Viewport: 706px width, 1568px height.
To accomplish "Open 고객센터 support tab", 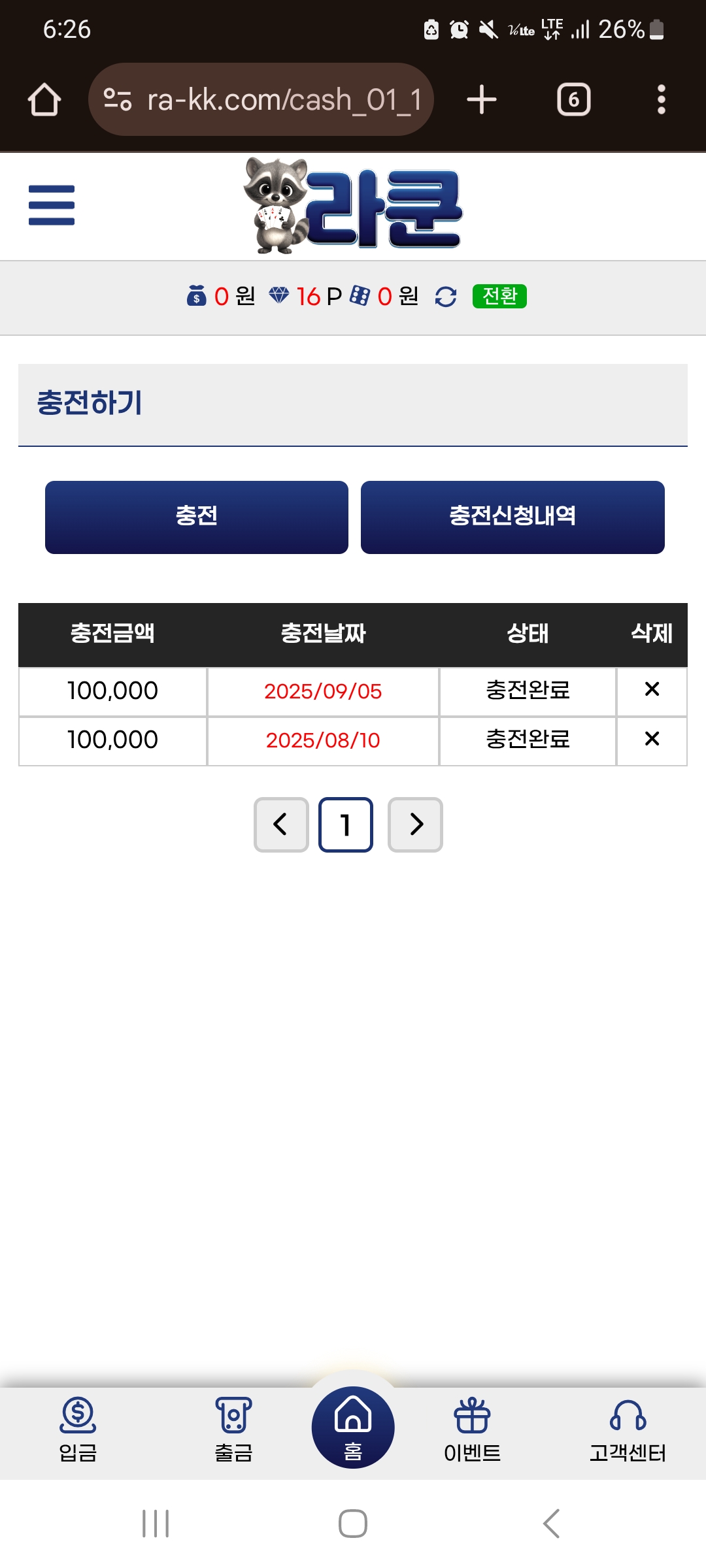I will point(628,1429).
